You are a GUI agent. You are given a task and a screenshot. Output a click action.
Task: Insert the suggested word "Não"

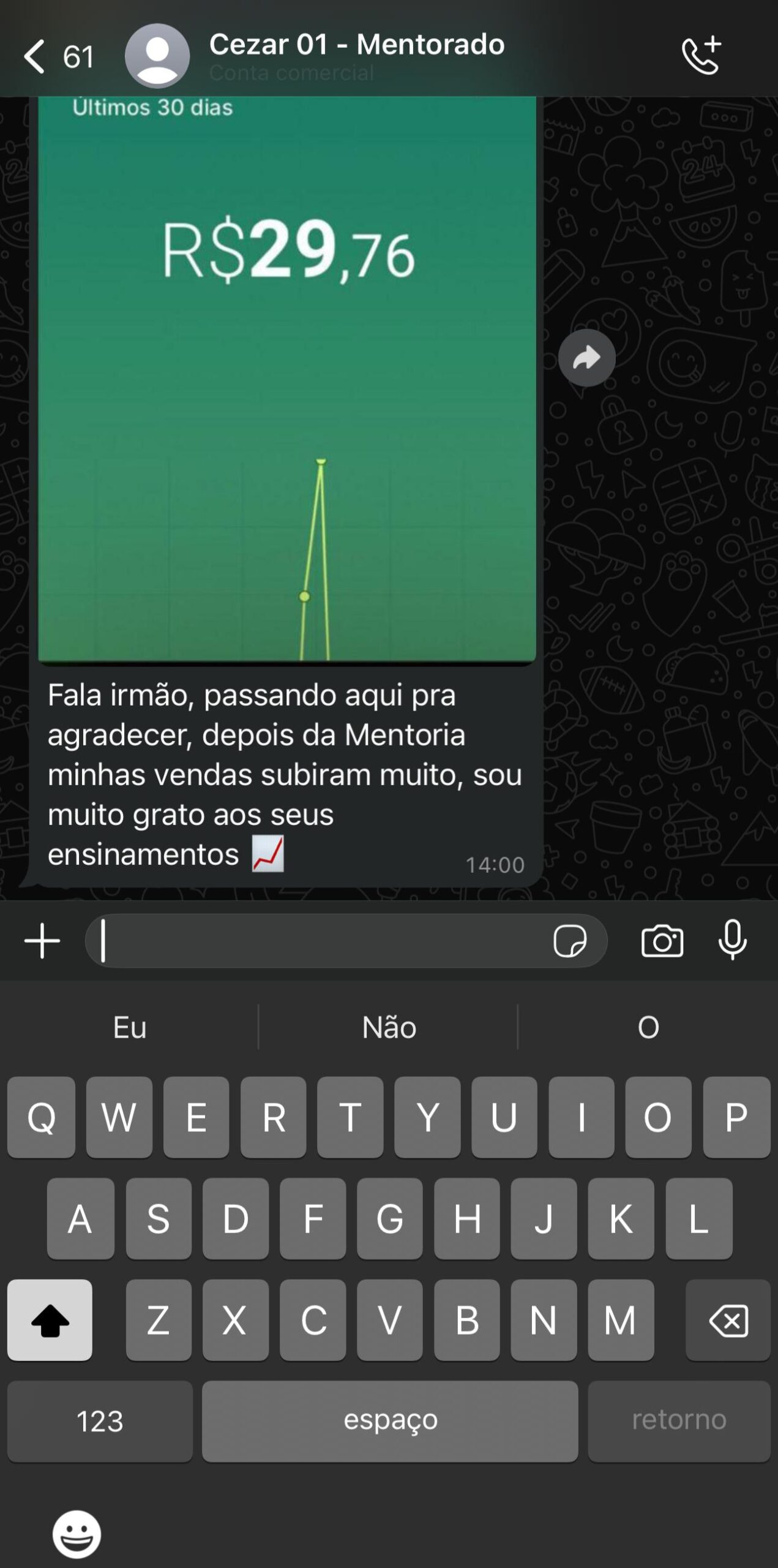click(389, 1027)
